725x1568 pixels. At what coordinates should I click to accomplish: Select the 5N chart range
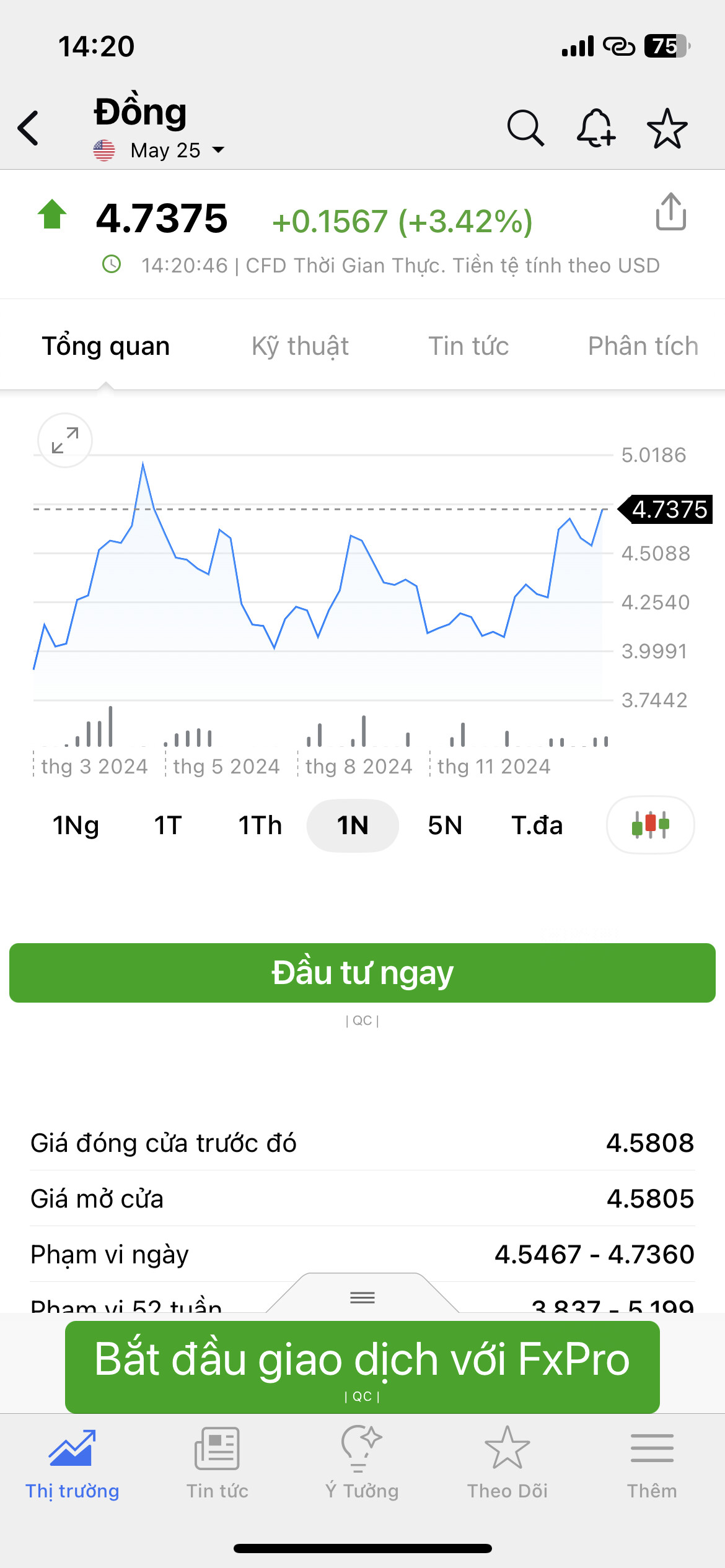[x=445, y=825]
